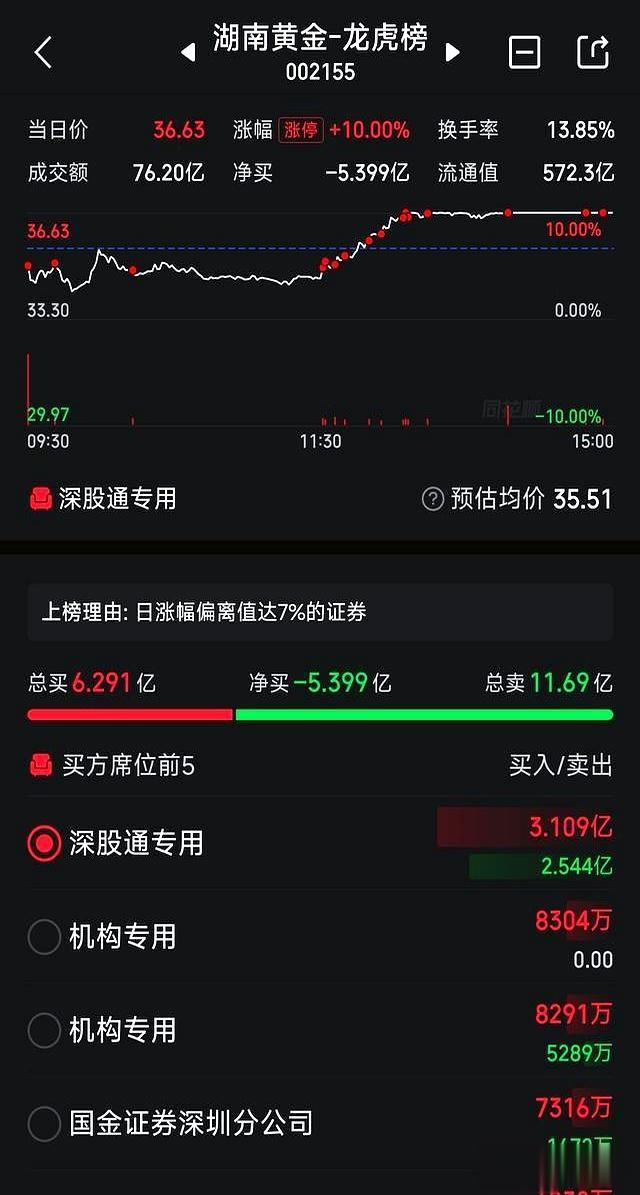640x1195 pixels.
Task: Switch to the next stock with the right triangle
Action: point(452,52)
